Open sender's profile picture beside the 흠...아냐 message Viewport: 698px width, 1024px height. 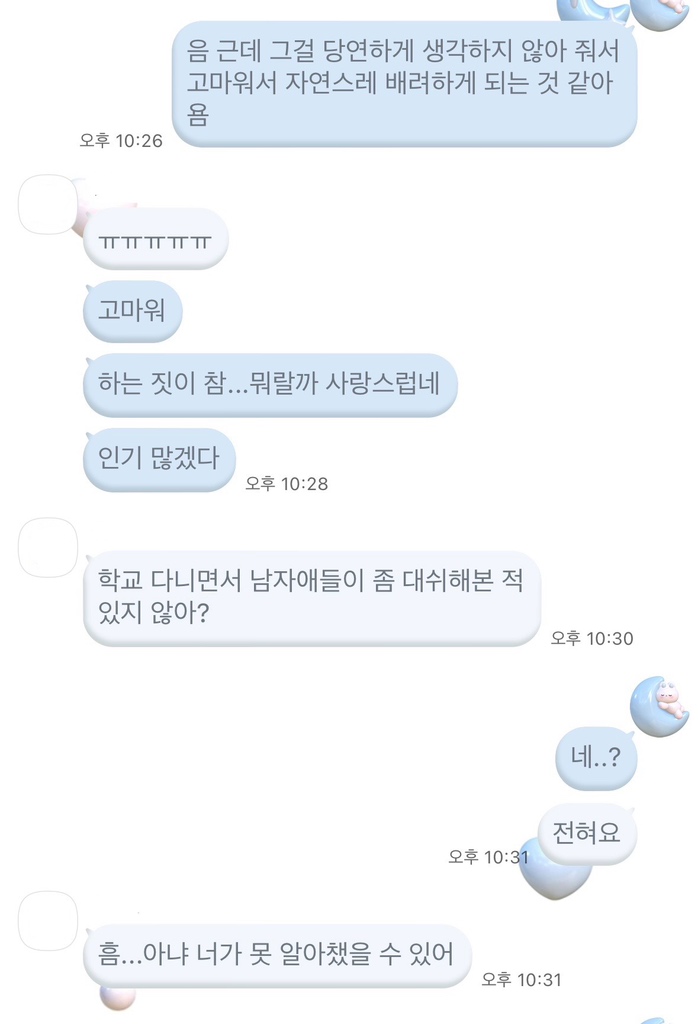click(x=48, y=920)
